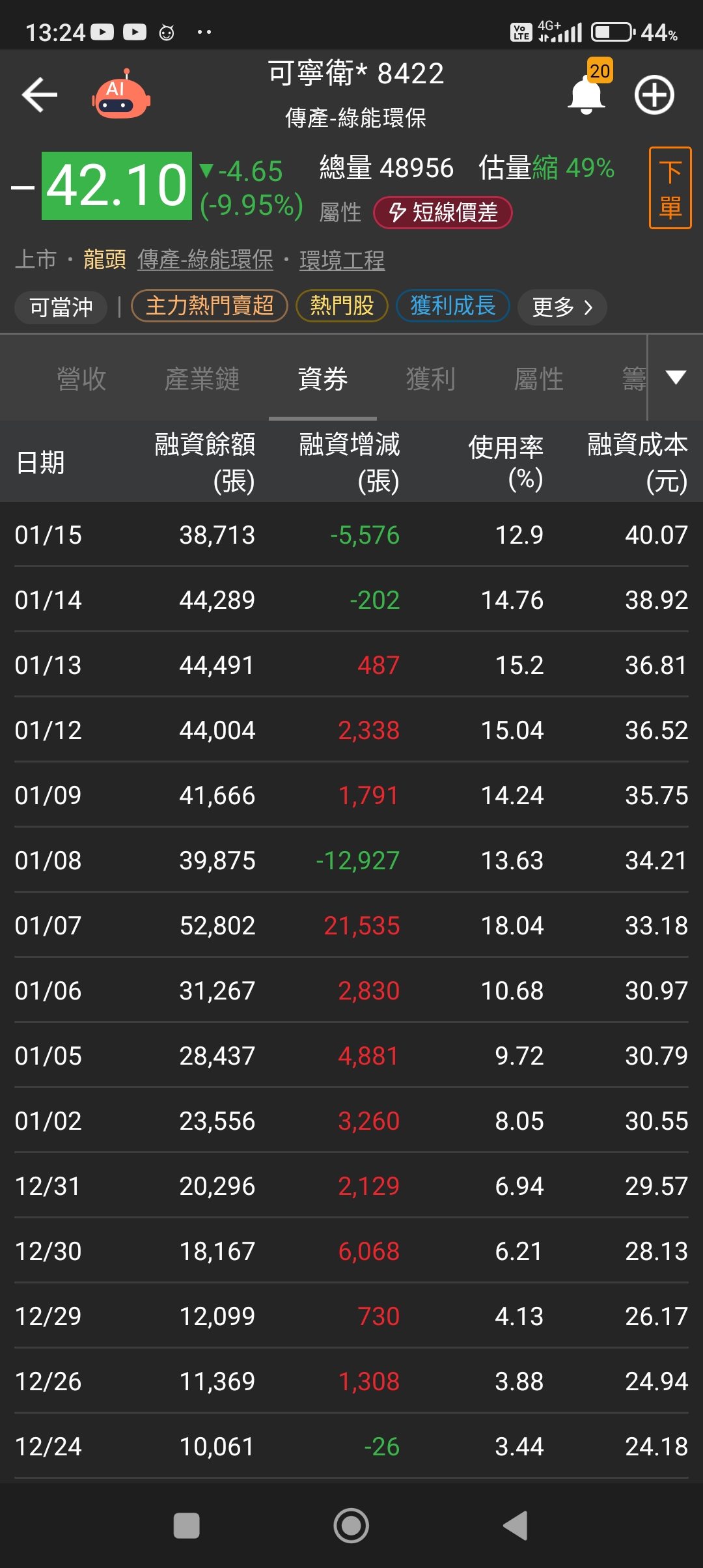Image resolution: width=703 pixels, height=1568 pixels.
Task: Select the 可當沖 chip
Action: click(61, 307)
